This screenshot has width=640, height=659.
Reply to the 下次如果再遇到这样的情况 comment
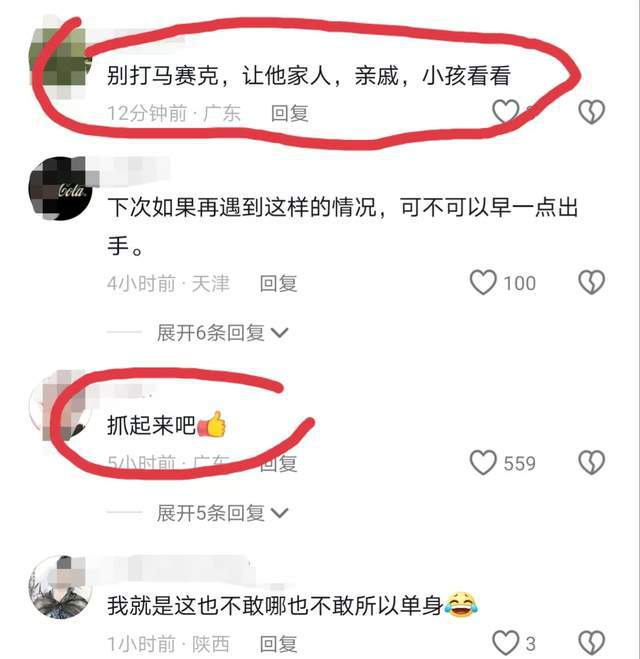[278, 283]
